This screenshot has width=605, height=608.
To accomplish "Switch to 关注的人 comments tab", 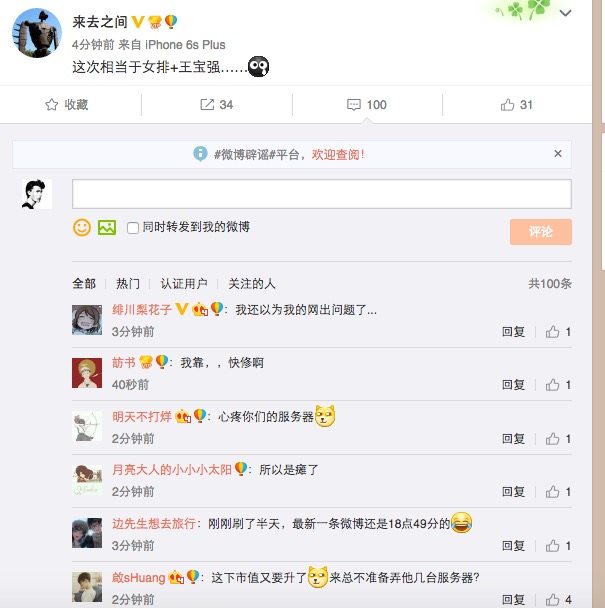I will 251,284.
